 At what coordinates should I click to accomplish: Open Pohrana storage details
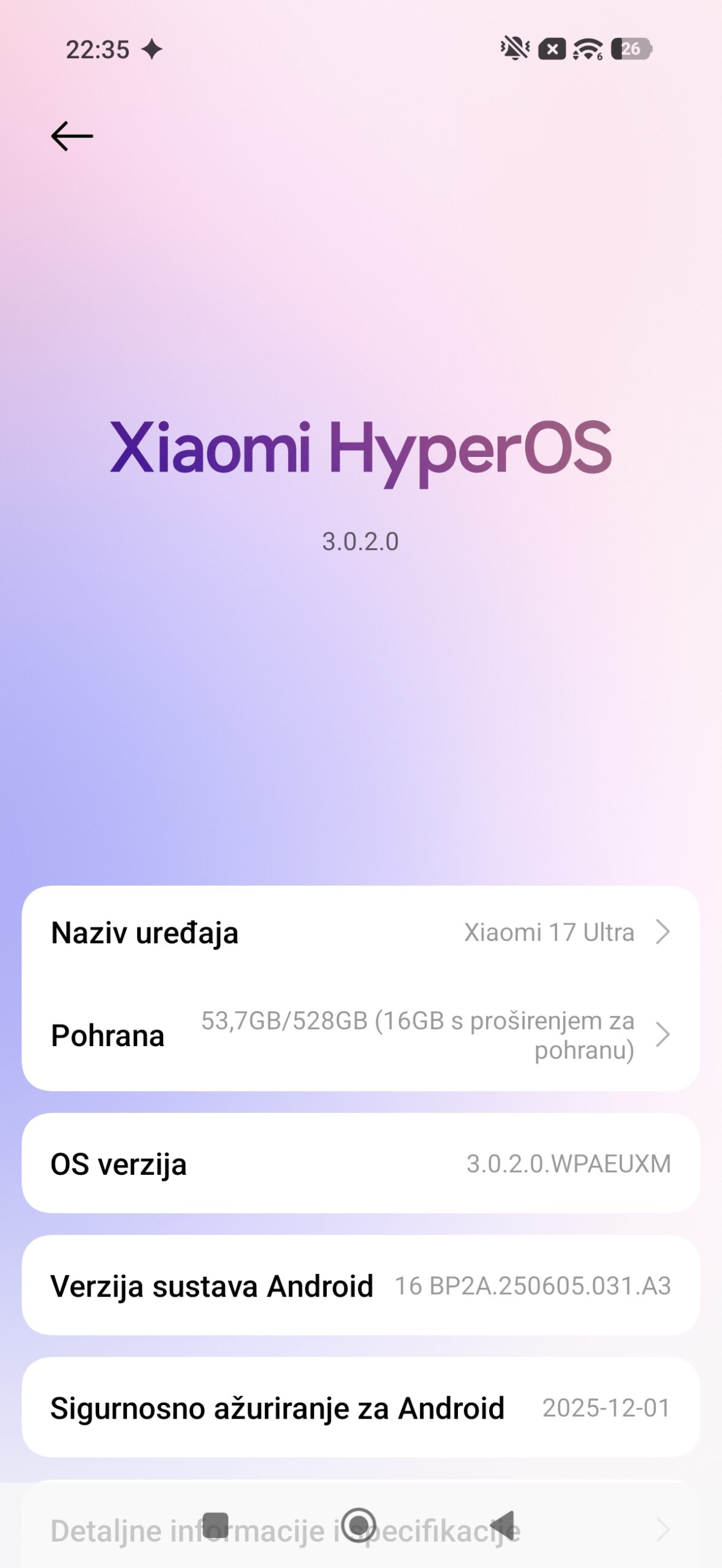(360, 1036)
